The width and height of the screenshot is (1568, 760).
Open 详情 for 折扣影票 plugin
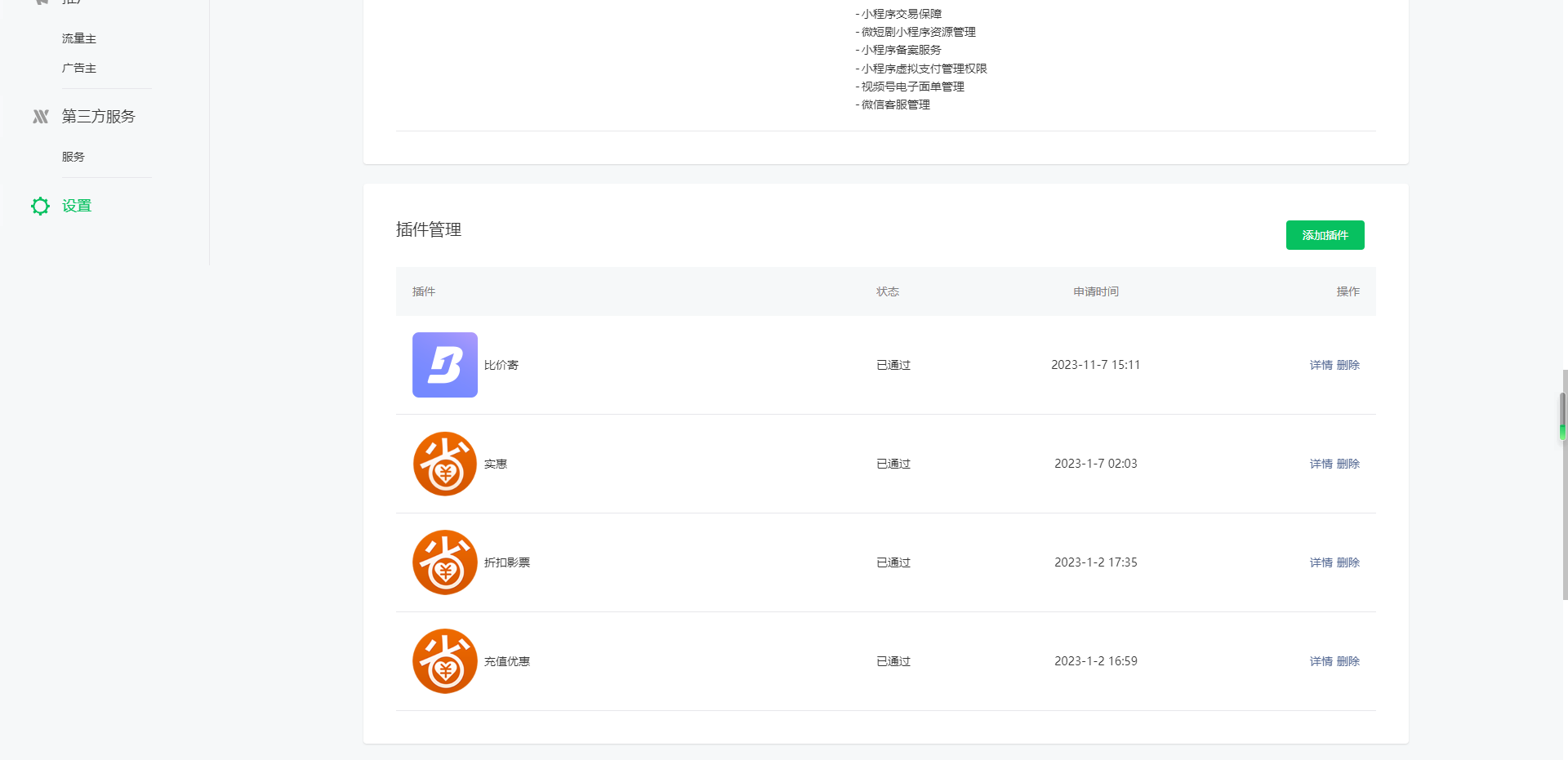tap(1321, 562)
